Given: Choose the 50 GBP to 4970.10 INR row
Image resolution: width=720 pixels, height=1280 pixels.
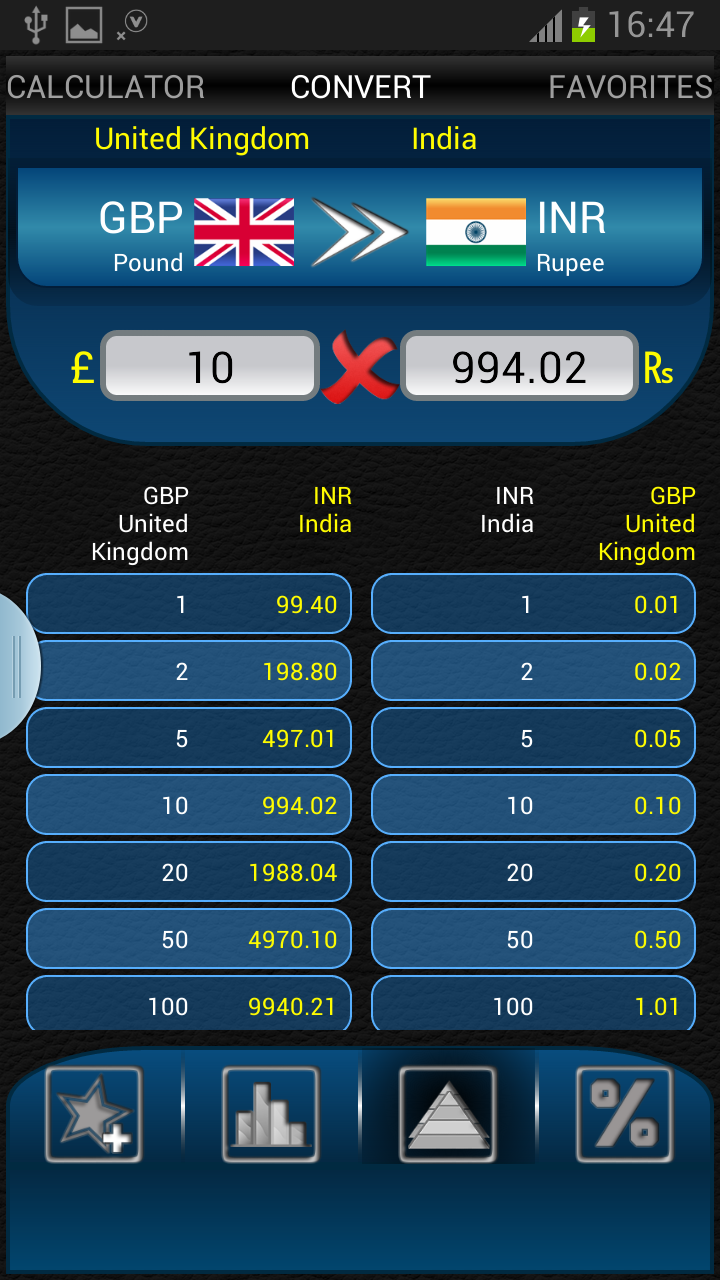Looking at the screenshot, I should (189, 939).
